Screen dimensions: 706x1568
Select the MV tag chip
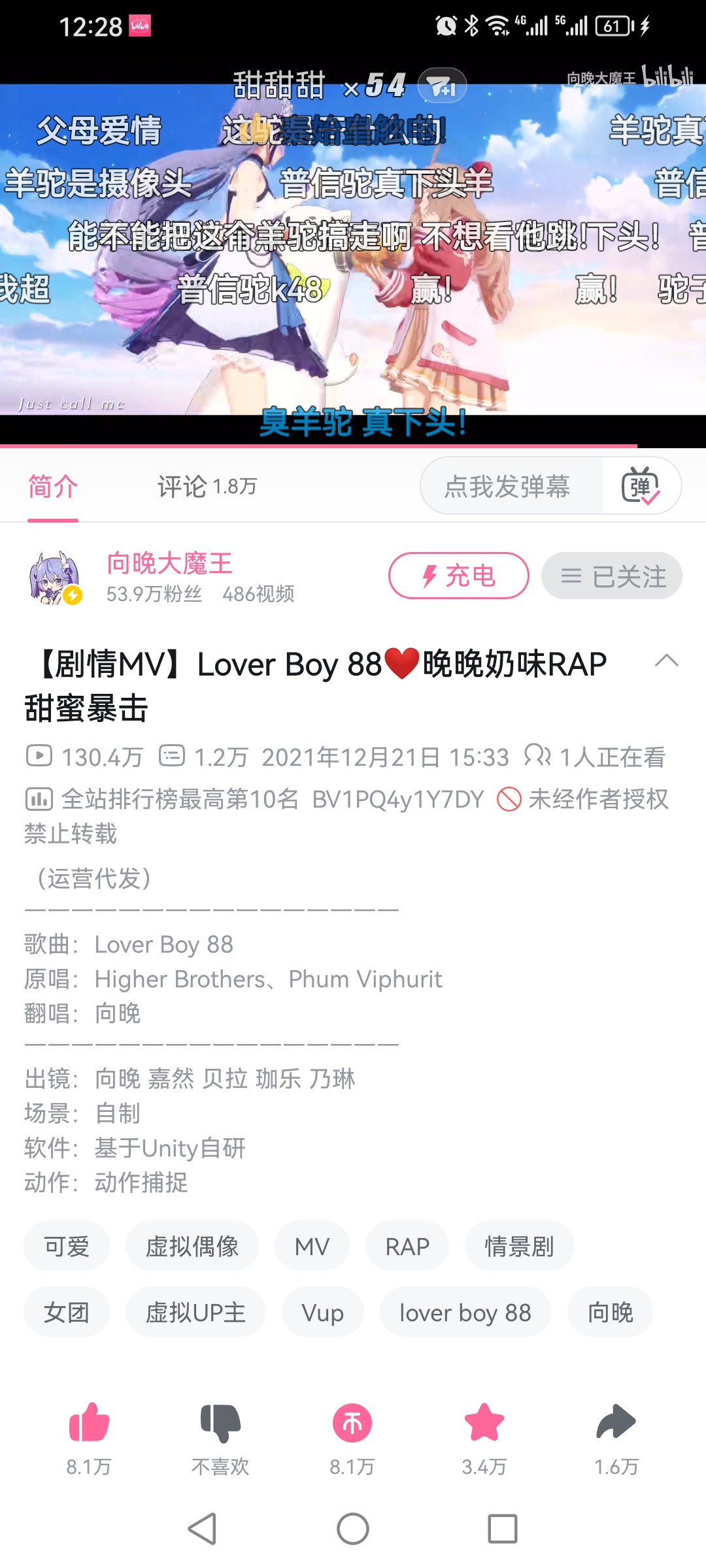312,1247
